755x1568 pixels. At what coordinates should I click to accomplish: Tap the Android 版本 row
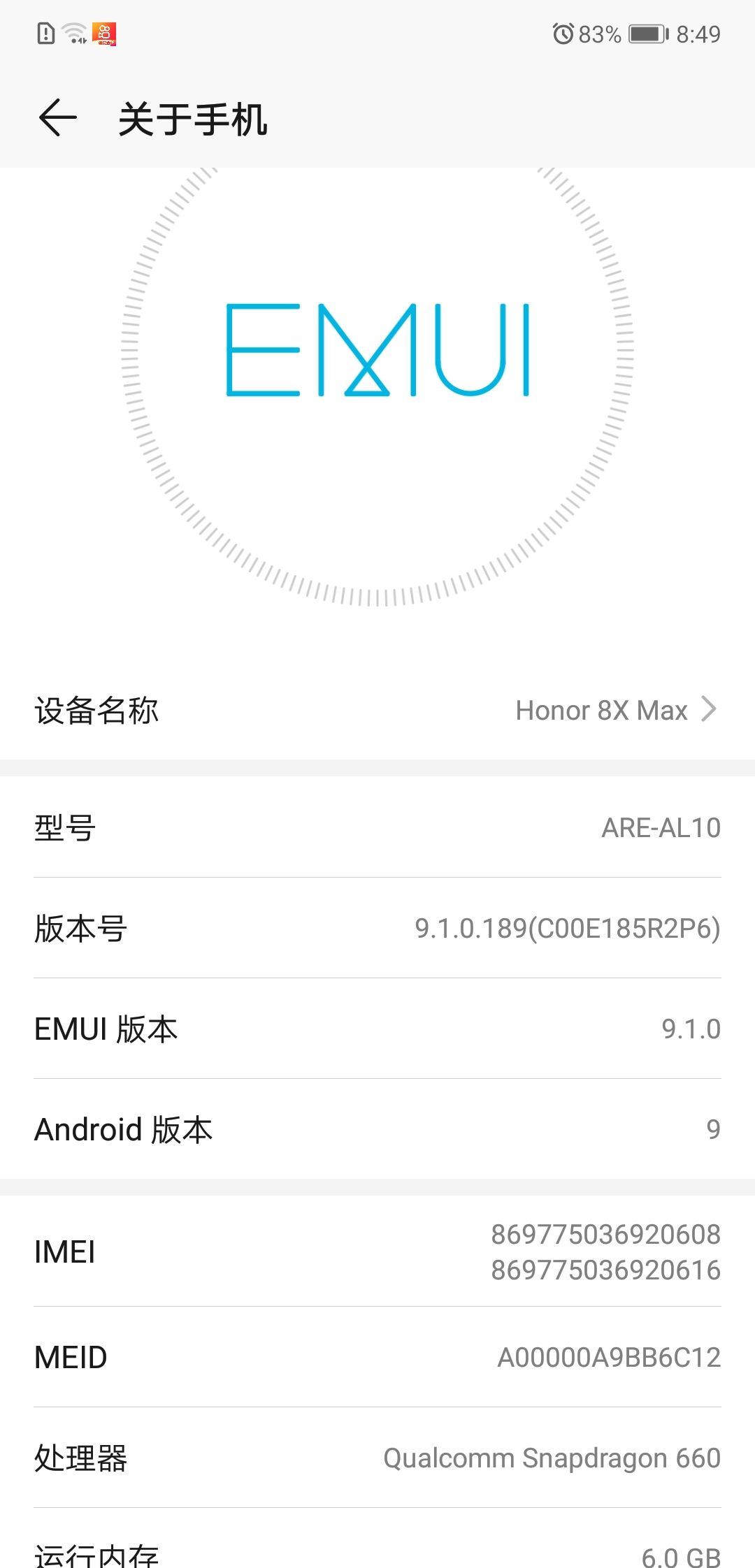(x=377, y=1129)
